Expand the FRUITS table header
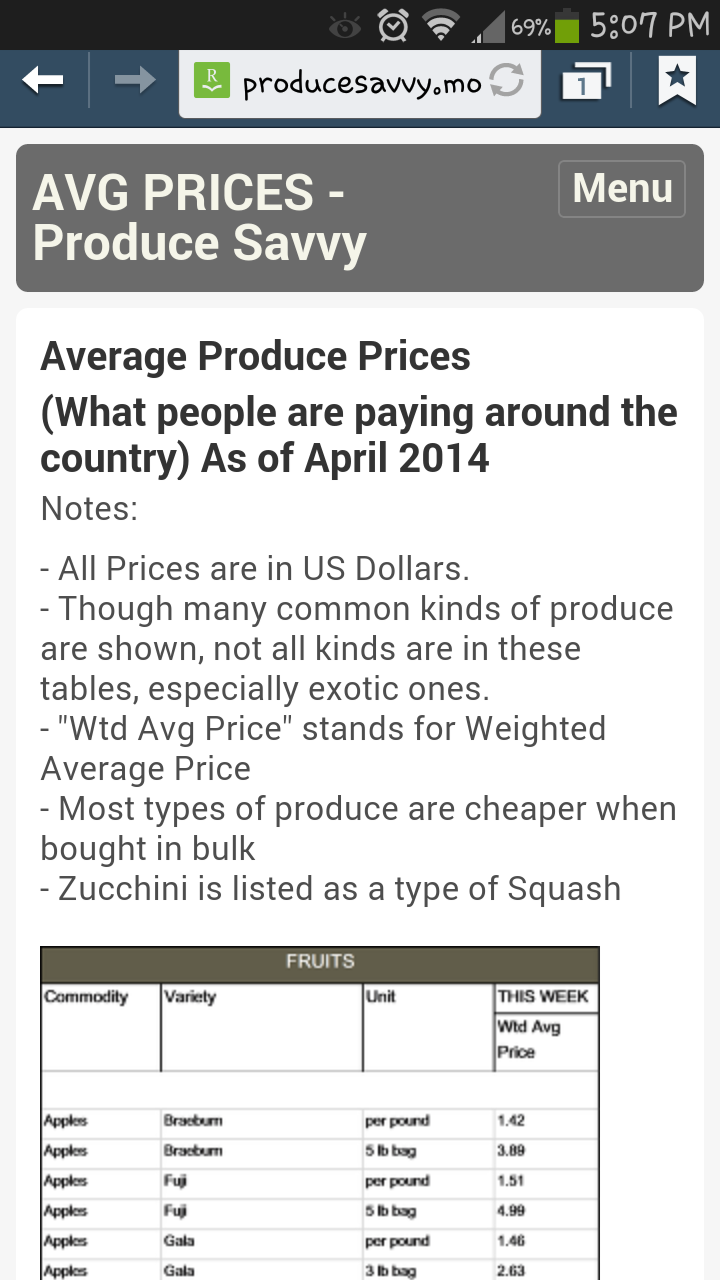 319,963
